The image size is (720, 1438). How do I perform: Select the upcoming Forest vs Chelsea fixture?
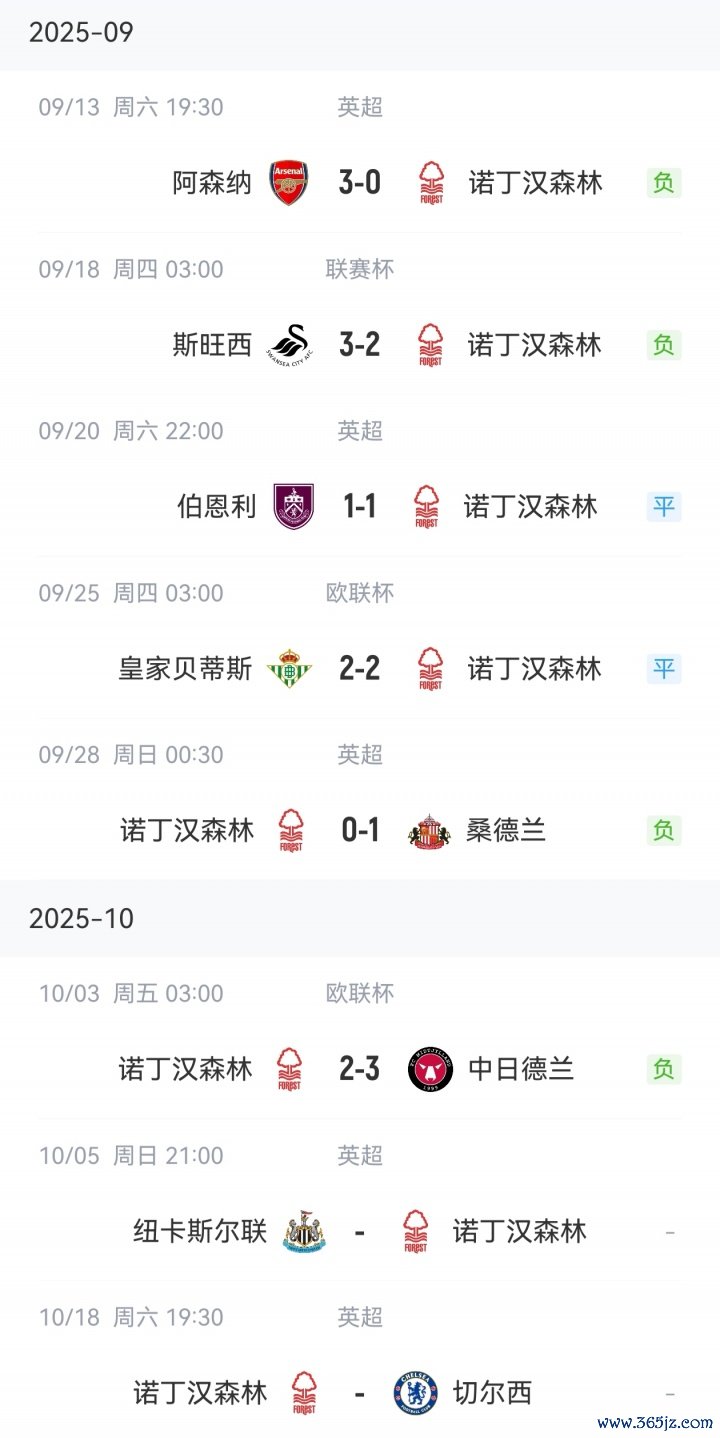[x=360, y=1392]
